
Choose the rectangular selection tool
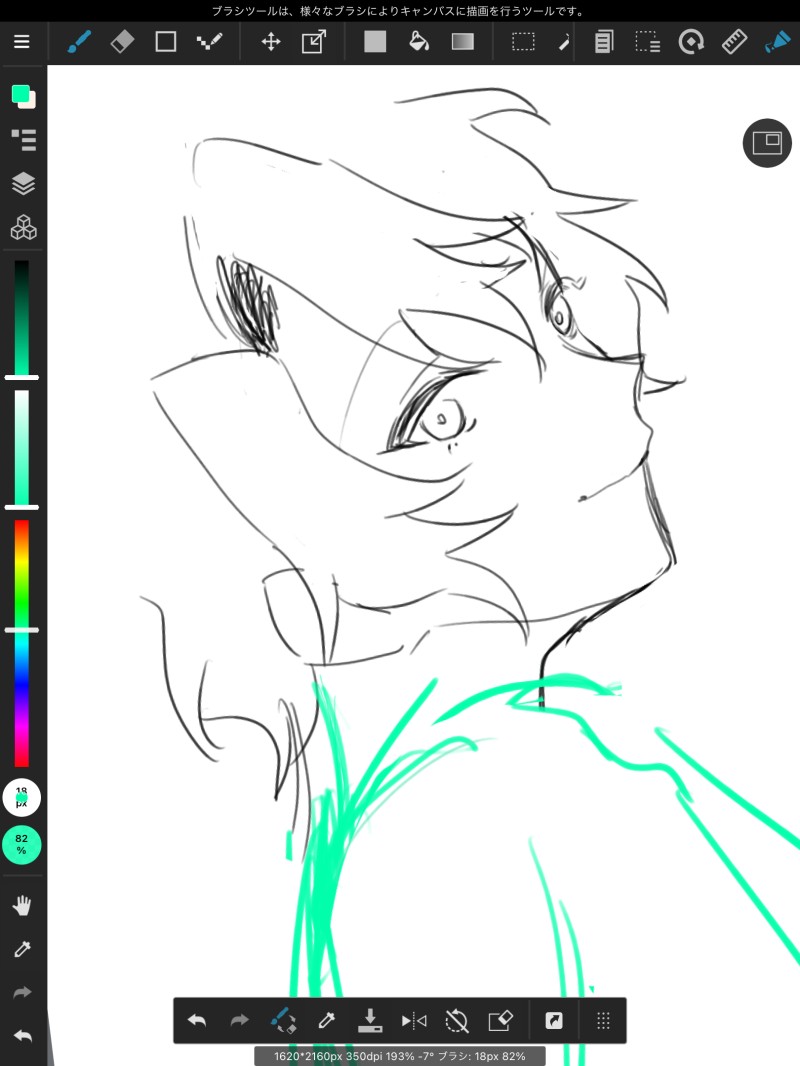pos(523,42)
